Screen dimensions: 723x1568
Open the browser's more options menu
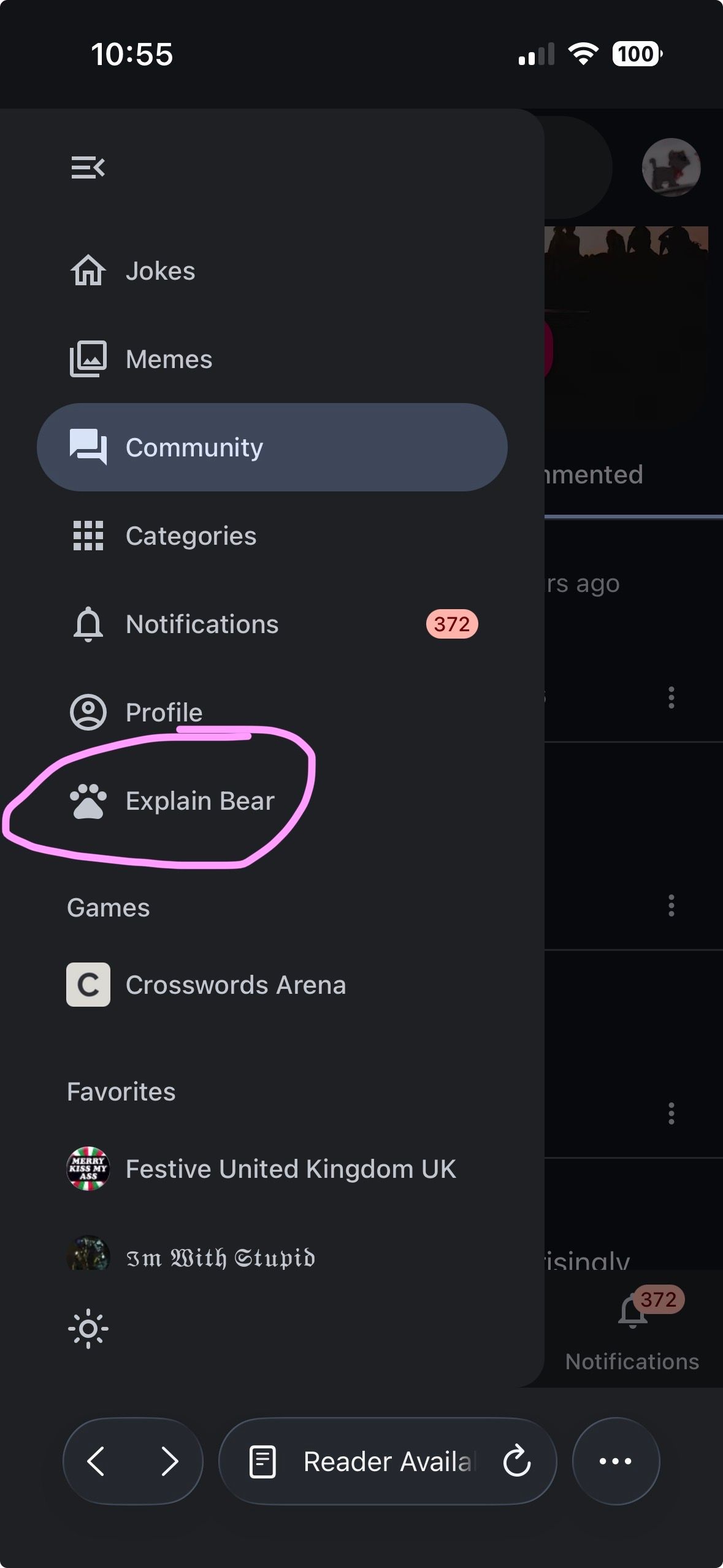pos(615,1461)
